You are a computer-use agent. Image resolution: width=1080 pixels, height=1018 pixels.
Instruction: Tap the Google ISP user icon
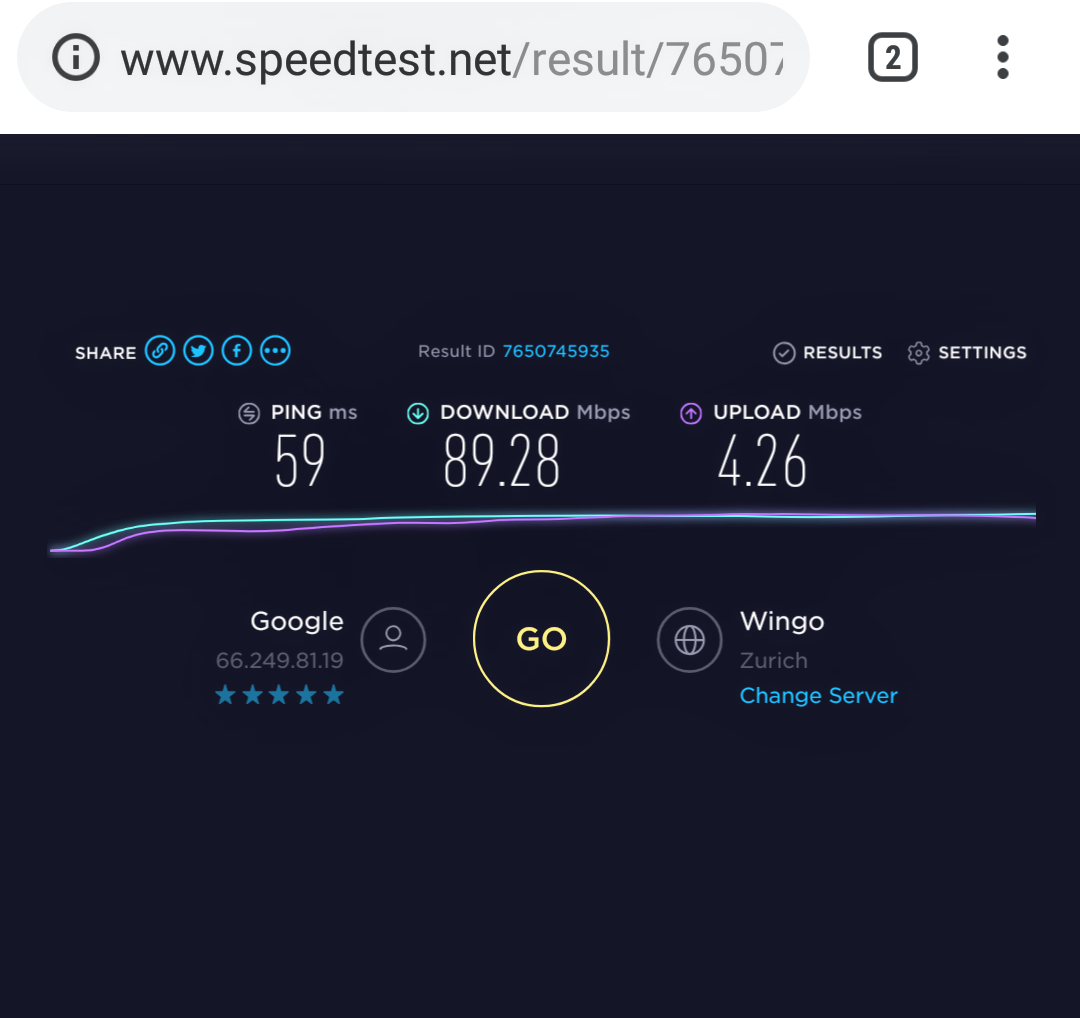pos(393,639)
